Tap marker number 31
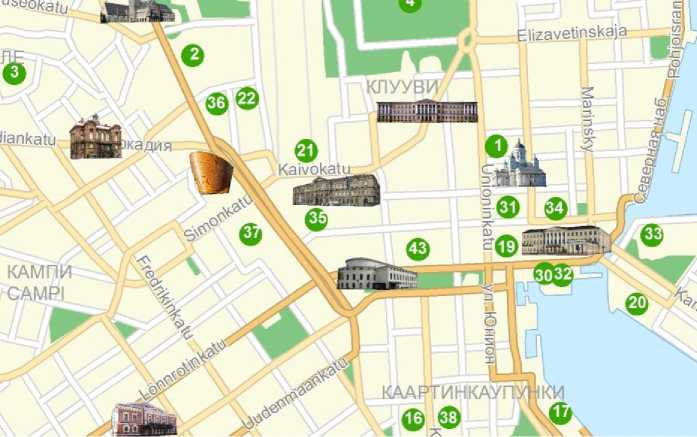This screenshot has height=437, width=697. [x=509, y=208]
